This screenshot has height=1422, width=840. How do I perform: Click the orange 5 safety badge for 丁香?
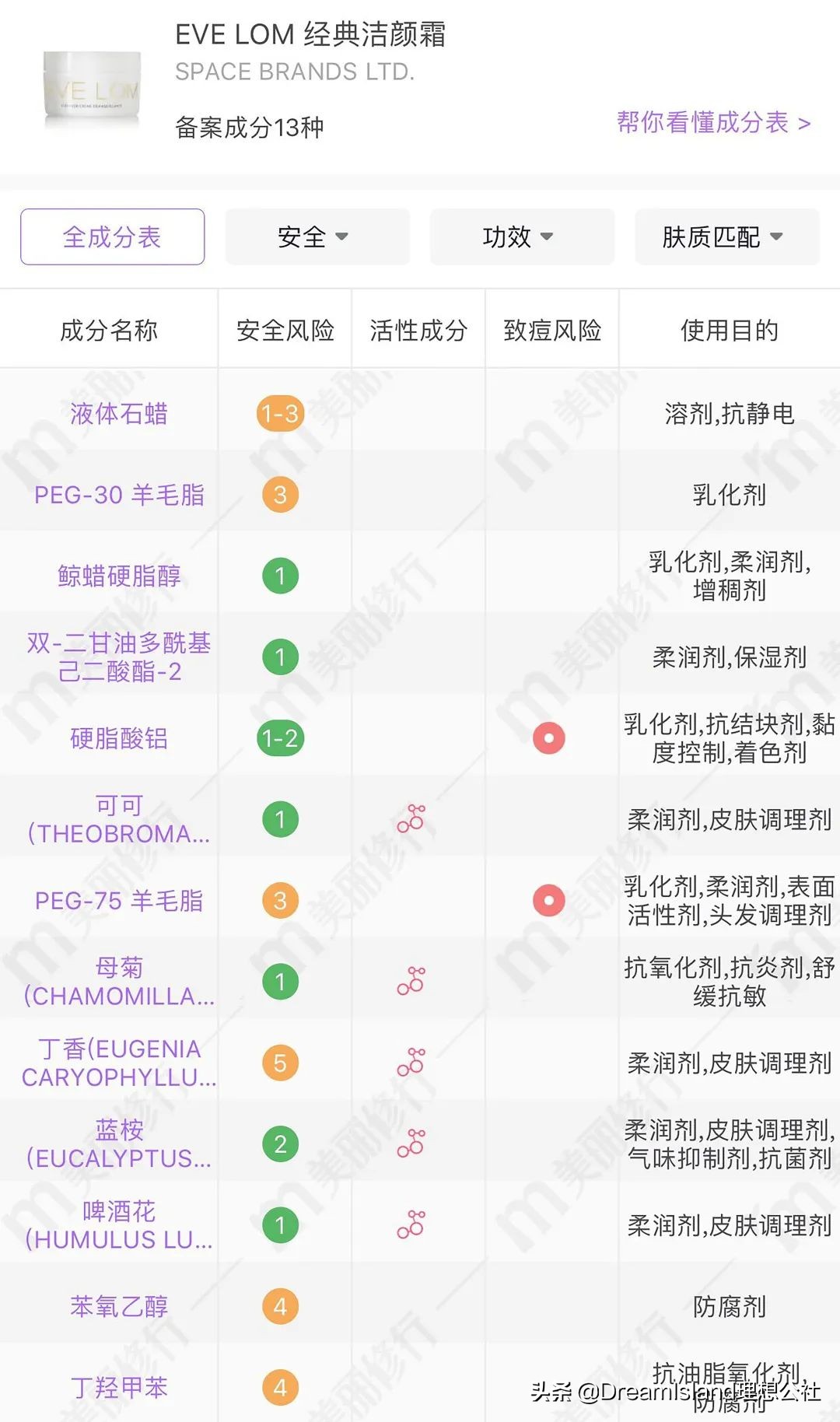280,1063
